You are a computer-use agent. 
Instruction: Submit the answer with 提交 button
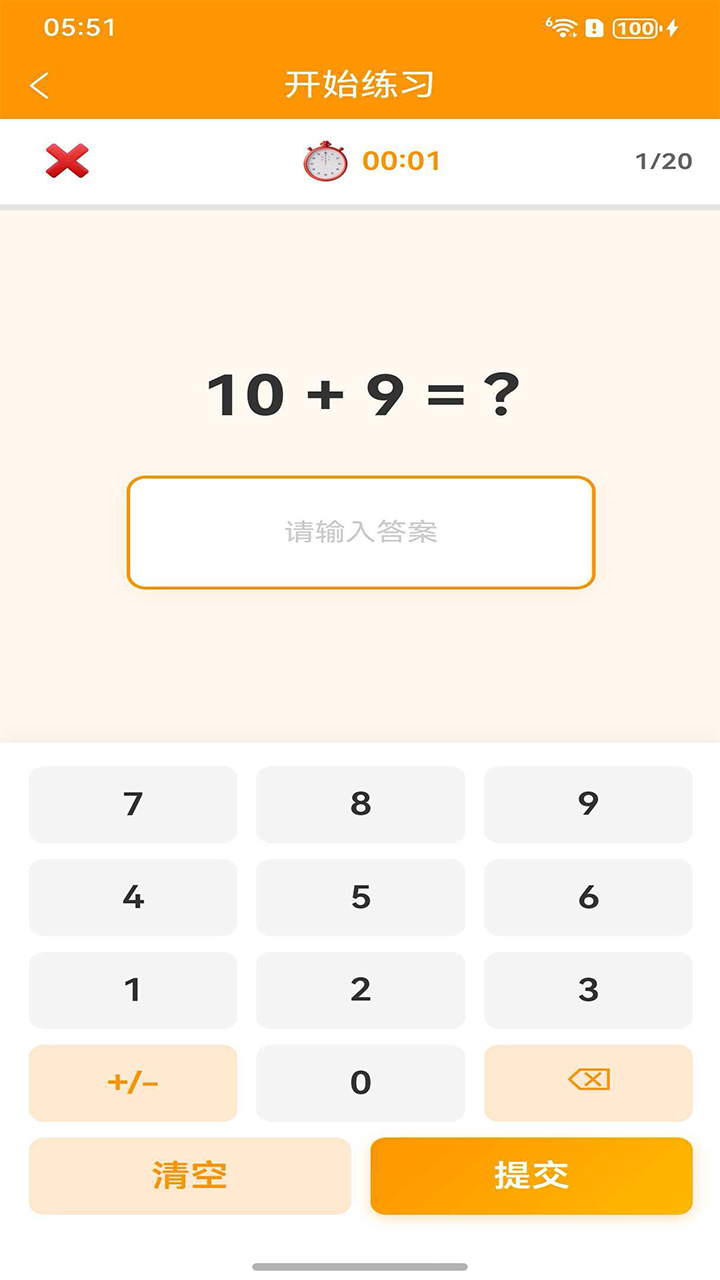coord(531,1176)
